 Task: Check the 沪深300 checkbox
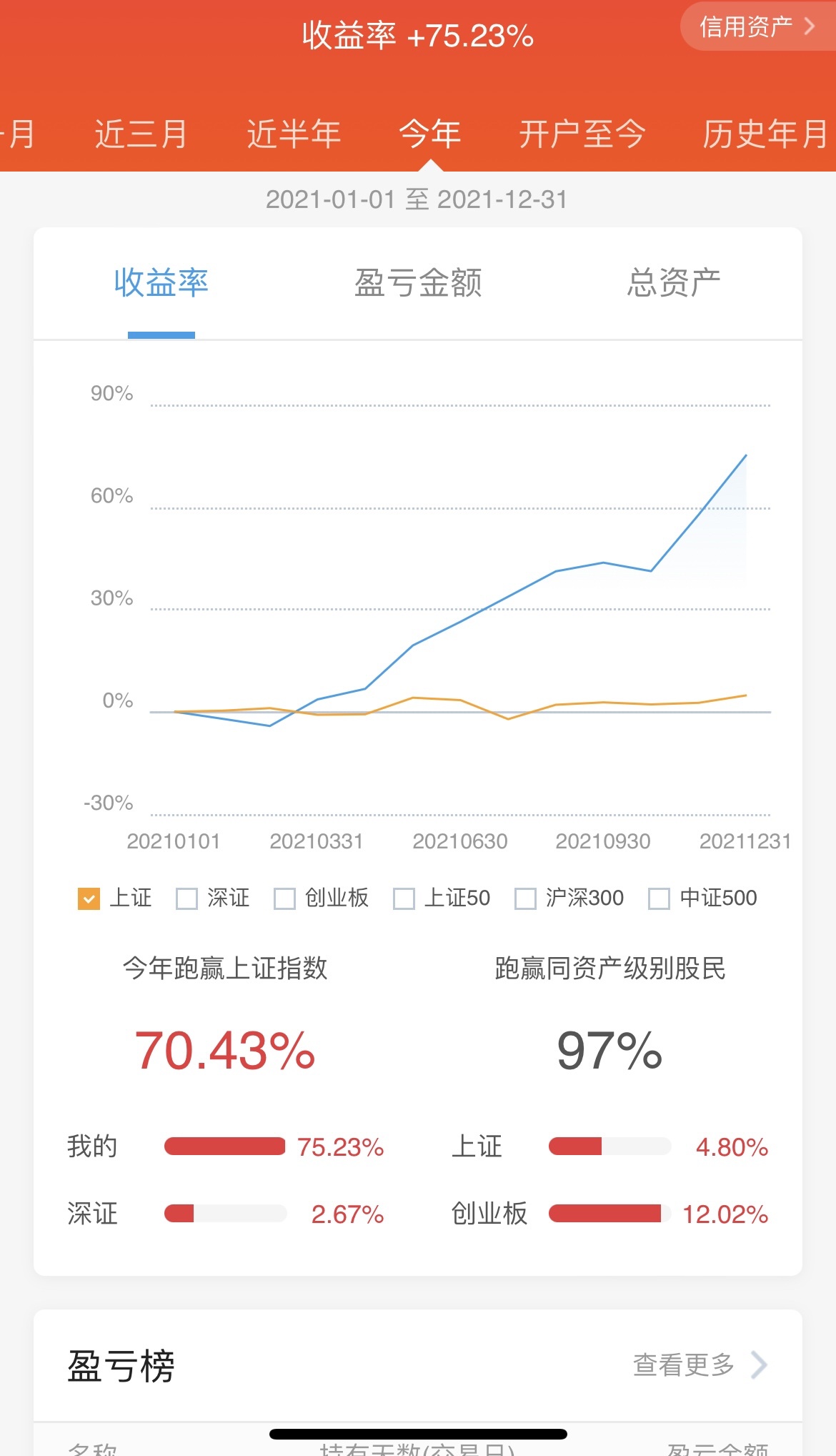point(526,898)
